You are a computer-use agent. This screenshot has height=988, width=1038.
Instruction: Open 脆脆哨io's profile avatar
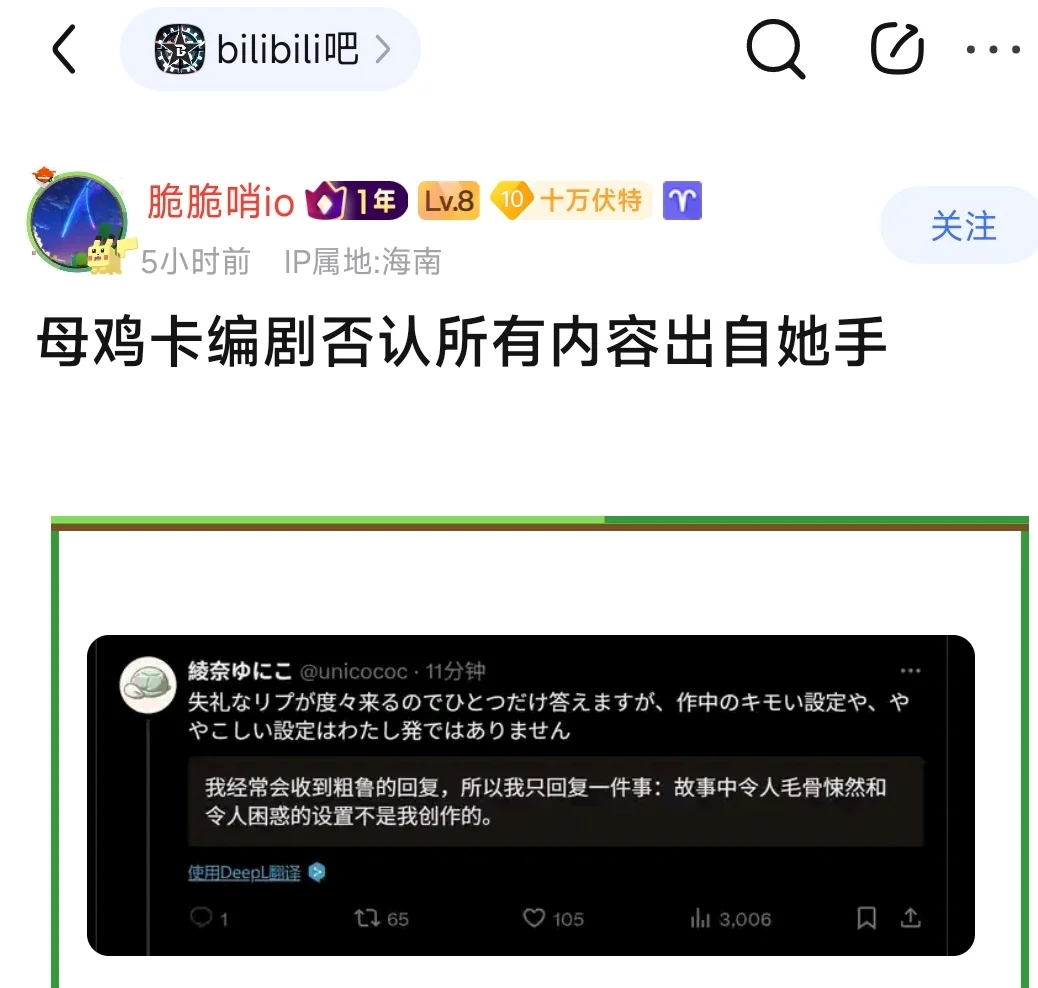(x=77, y=221)
